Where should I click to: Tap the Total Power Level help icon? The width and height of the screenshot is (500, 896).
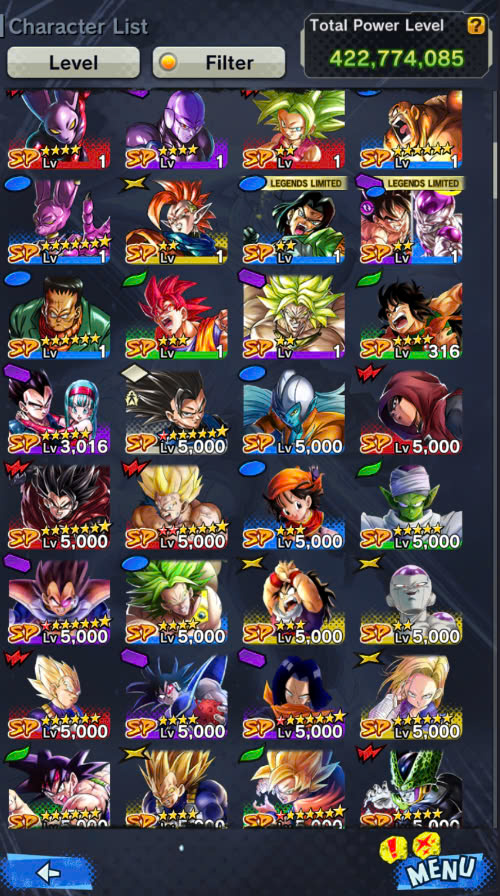[475, 25]
